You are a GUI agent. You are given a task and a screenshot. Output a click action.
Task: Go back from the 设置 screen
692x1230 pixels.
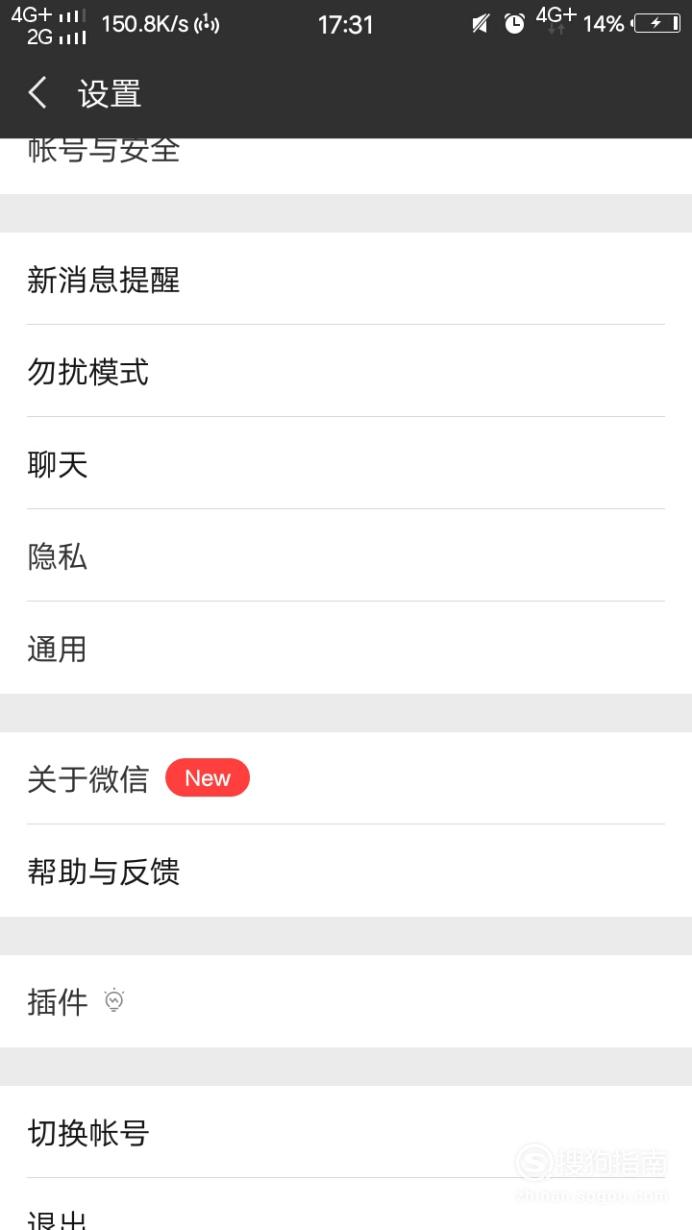click(38, 93)
